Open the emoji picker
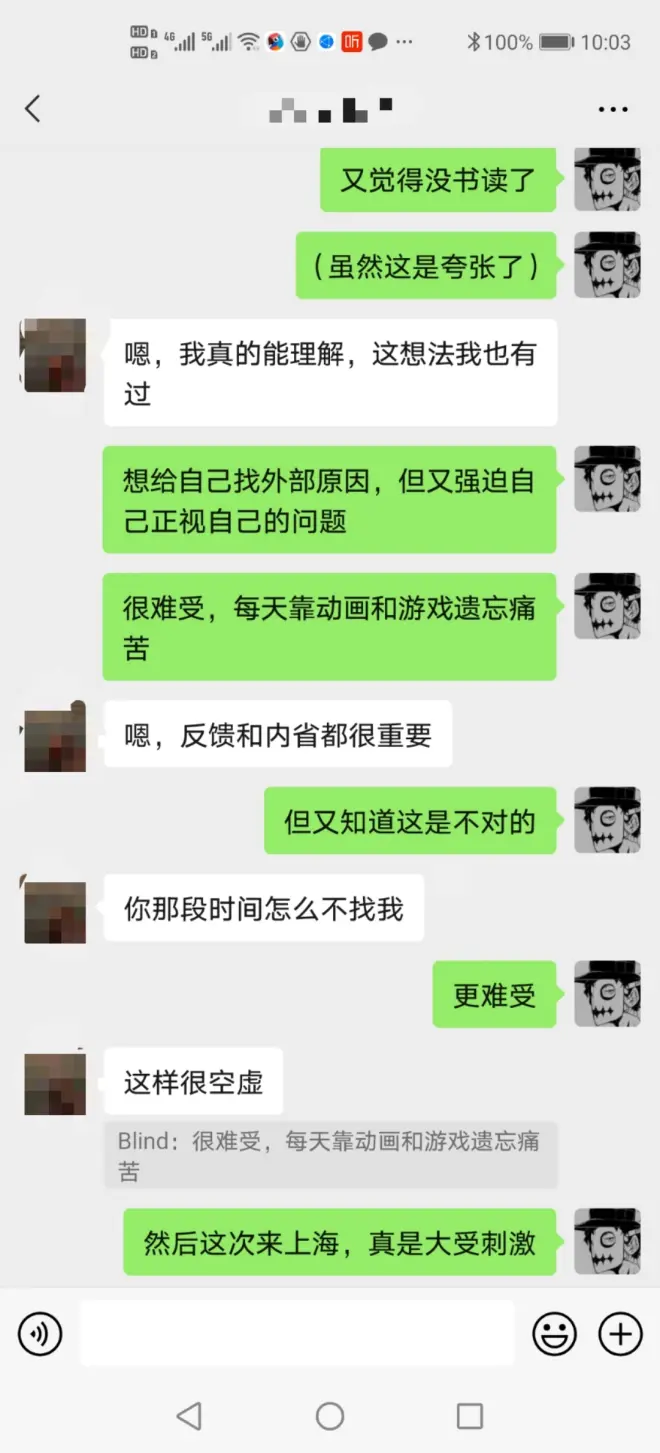Screen dimensions: 660x1453 point(554,1334)
